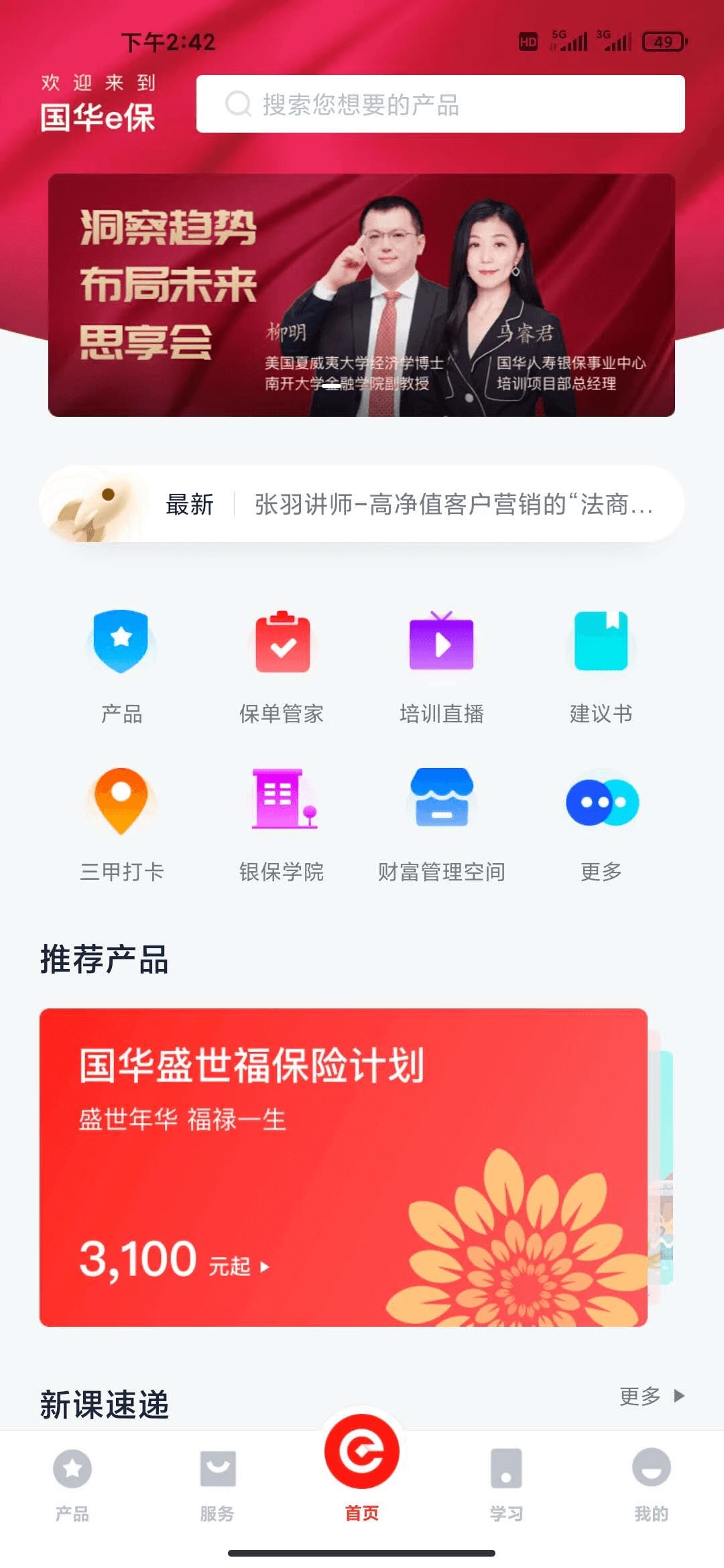Viewport: 724px width, 1568px height.
Task: Click the magnifier icon in the search bar
Action: coord(237,104)
